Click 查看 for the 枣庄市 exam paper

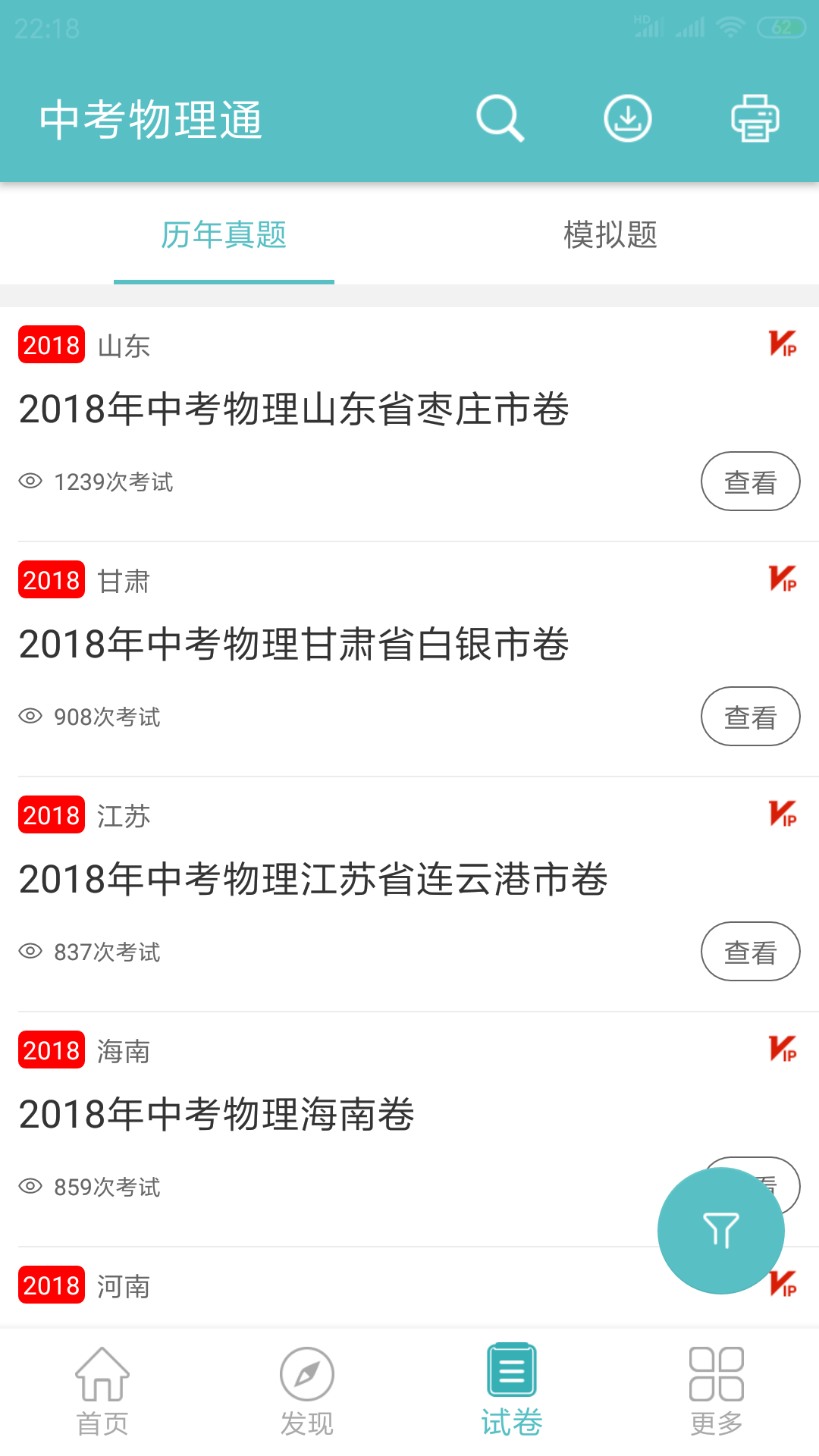click(x=750, y=481)
